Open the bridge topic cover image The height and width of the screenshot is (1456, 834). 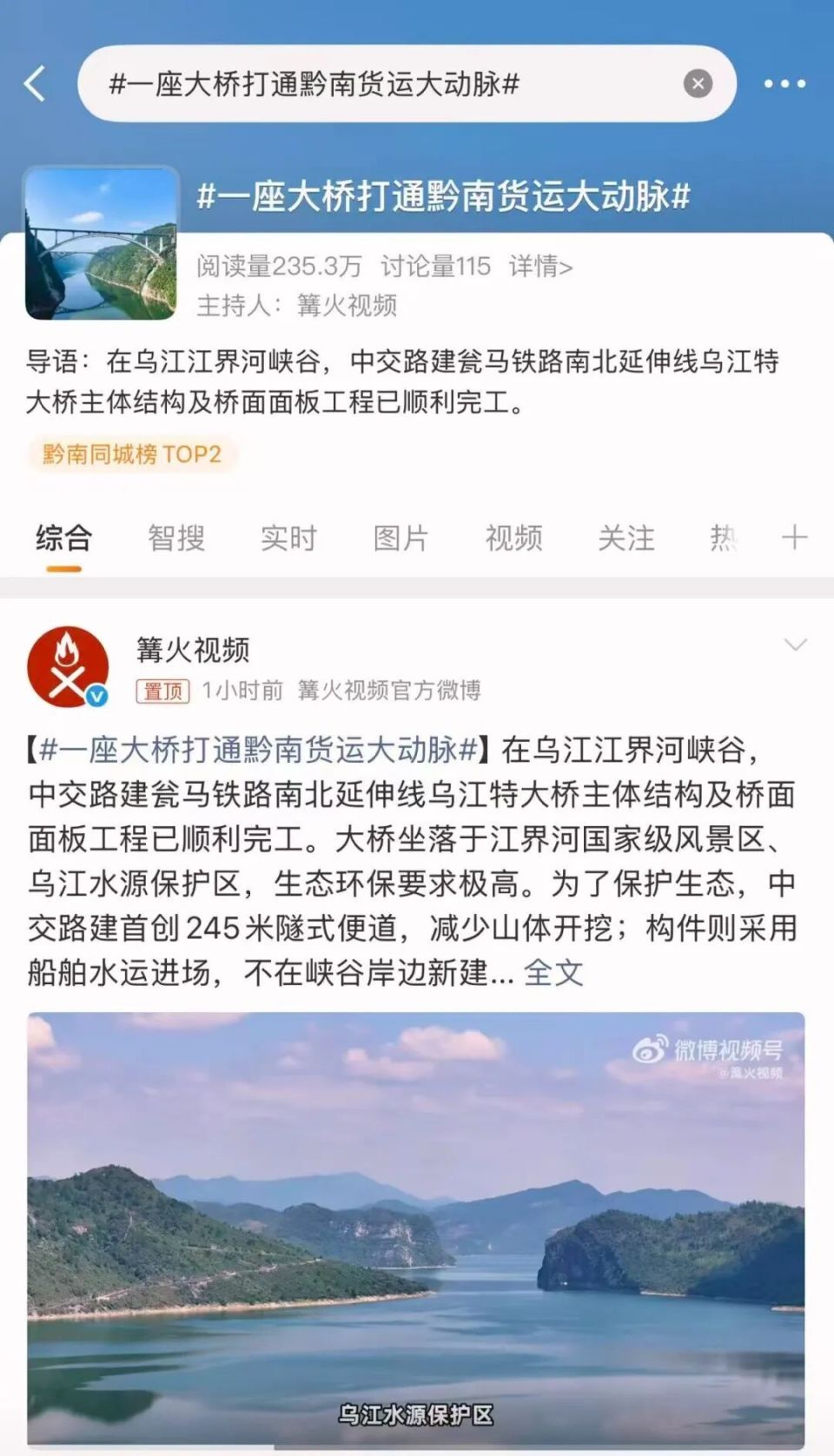click(x=101, y=244)
